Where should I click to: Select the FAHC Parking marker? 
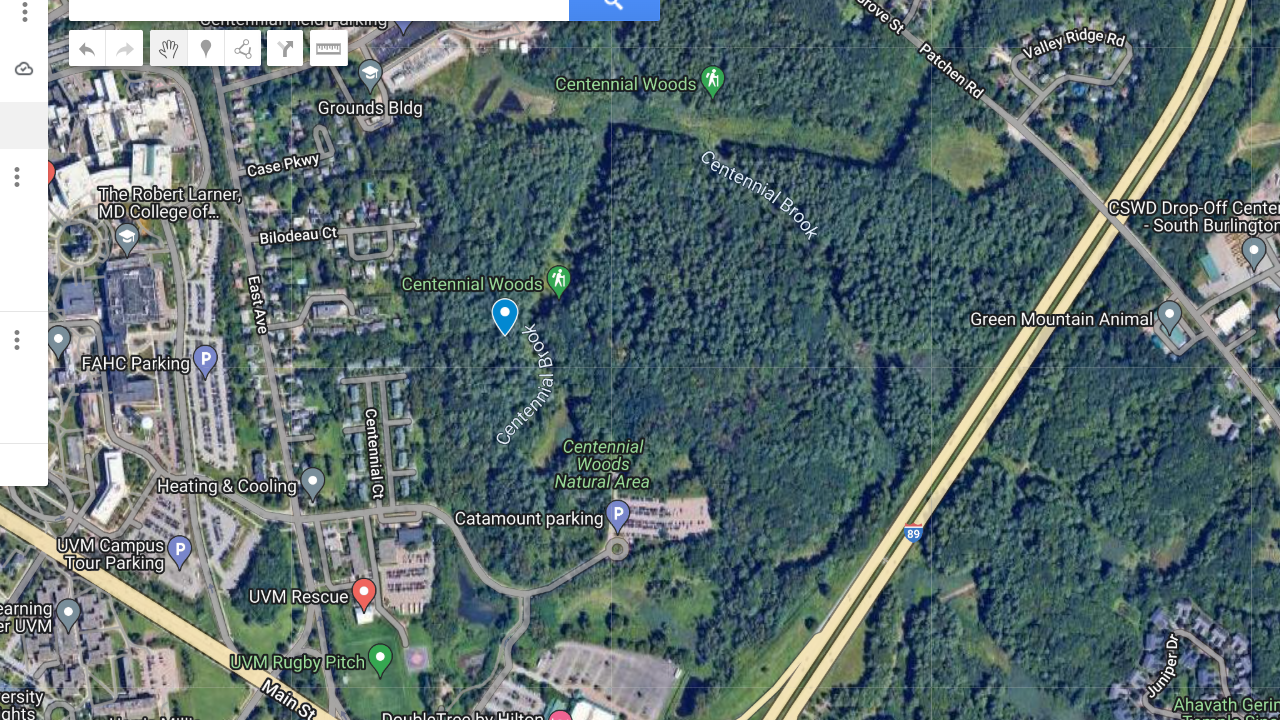[205, 361]
